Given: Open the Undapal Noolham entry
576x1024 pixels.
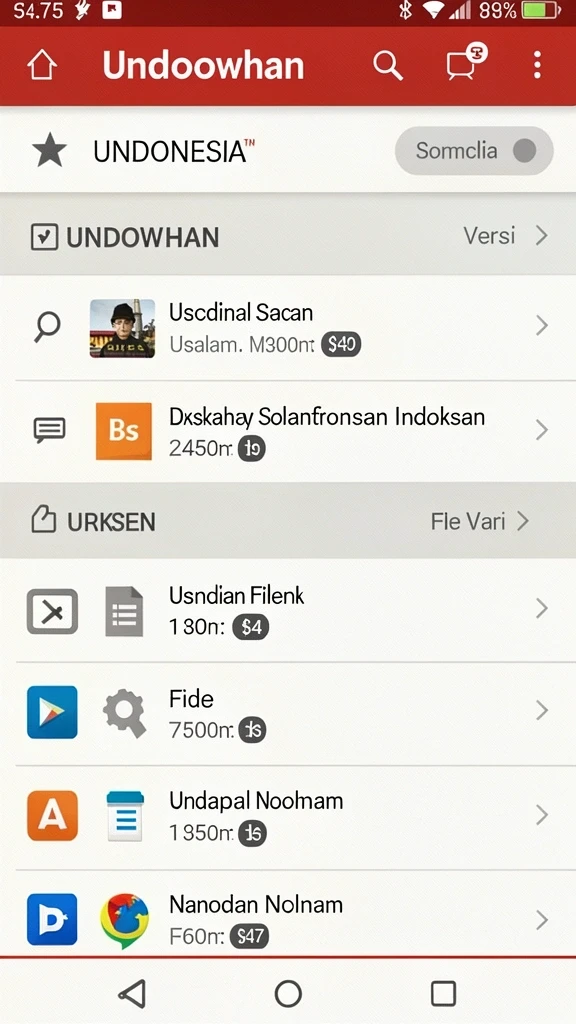Looking at the screenshot, I should [x=288, y=817].
